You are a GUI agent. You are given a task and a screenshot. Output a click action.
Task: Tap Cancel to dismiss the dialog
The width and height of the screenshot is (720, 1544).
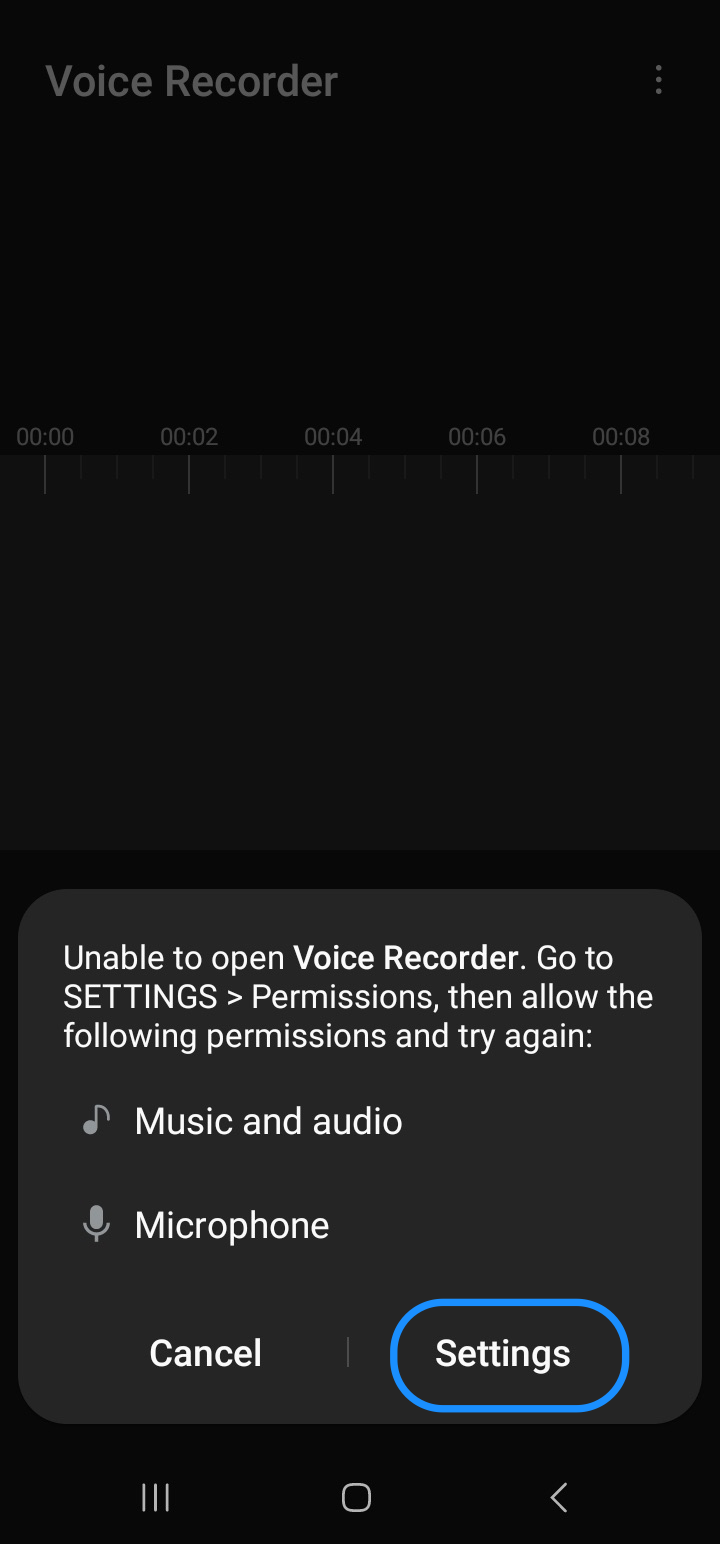tap(205, 1352)
